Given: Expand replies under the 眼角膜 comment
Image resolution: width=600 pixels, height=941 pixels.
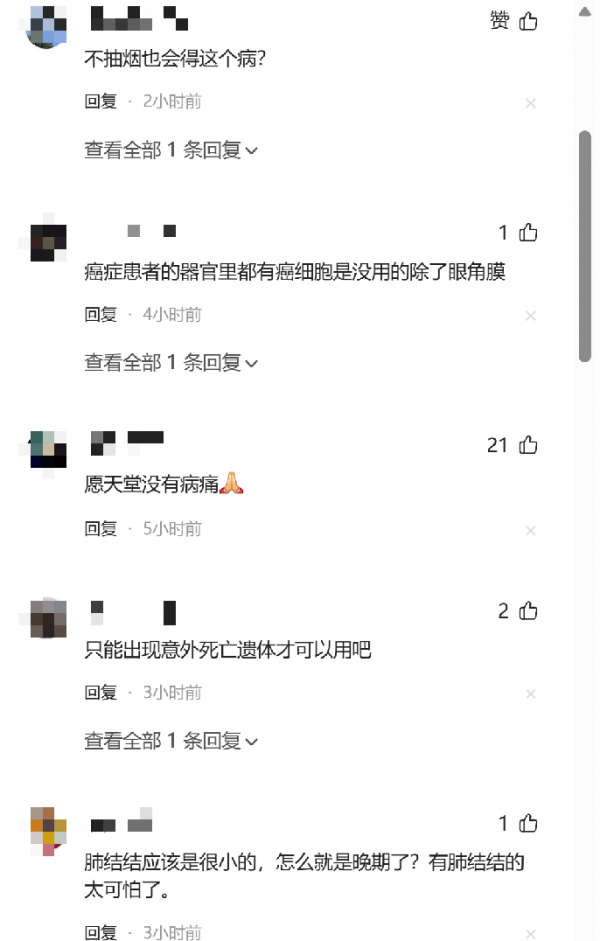Looking at the screenshot, I should click(171, 363).
